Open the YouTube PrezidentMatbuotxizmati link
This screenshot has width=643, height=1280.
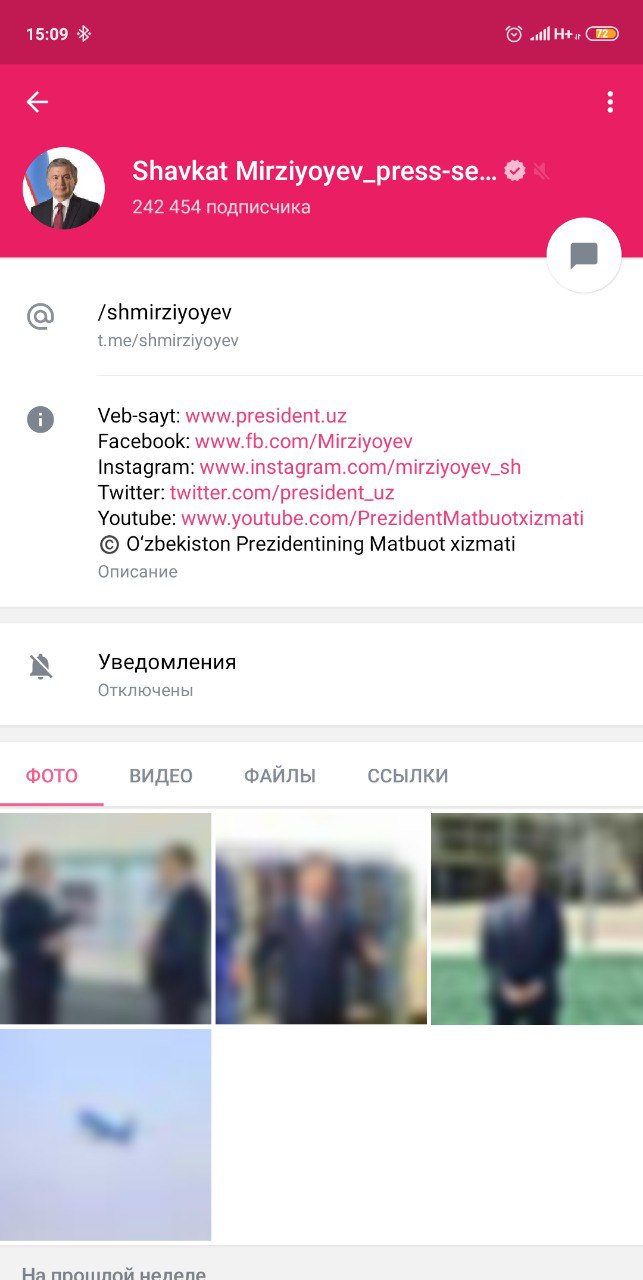point(382,518)
